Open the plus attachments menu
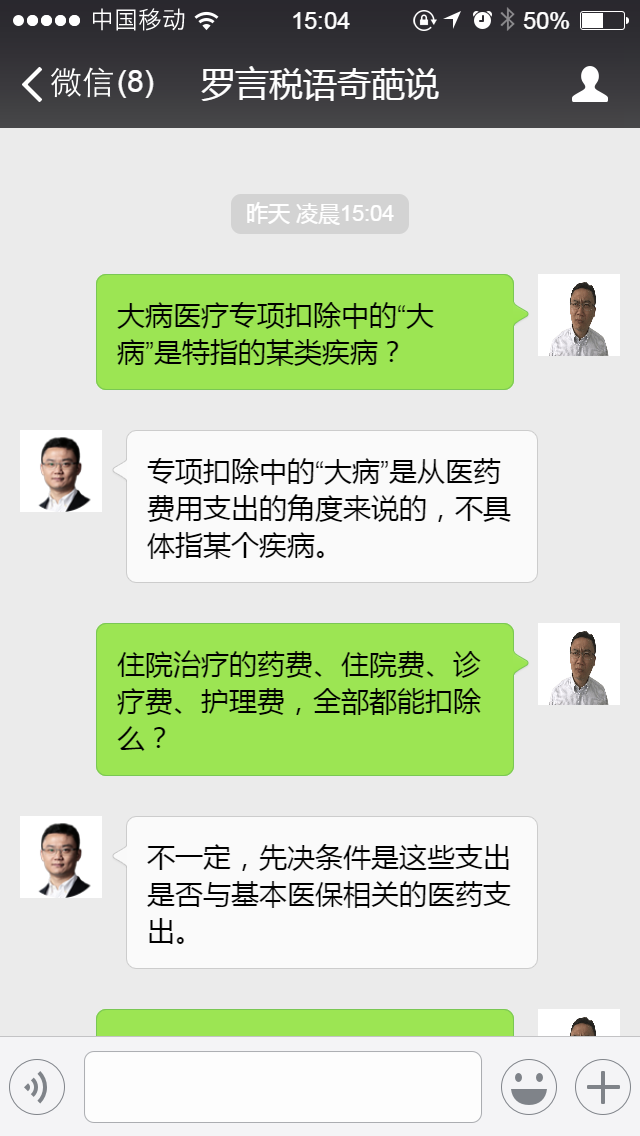Image resolution: width=640 pixels, height=1136 pixels. (x=602, y=1087)
